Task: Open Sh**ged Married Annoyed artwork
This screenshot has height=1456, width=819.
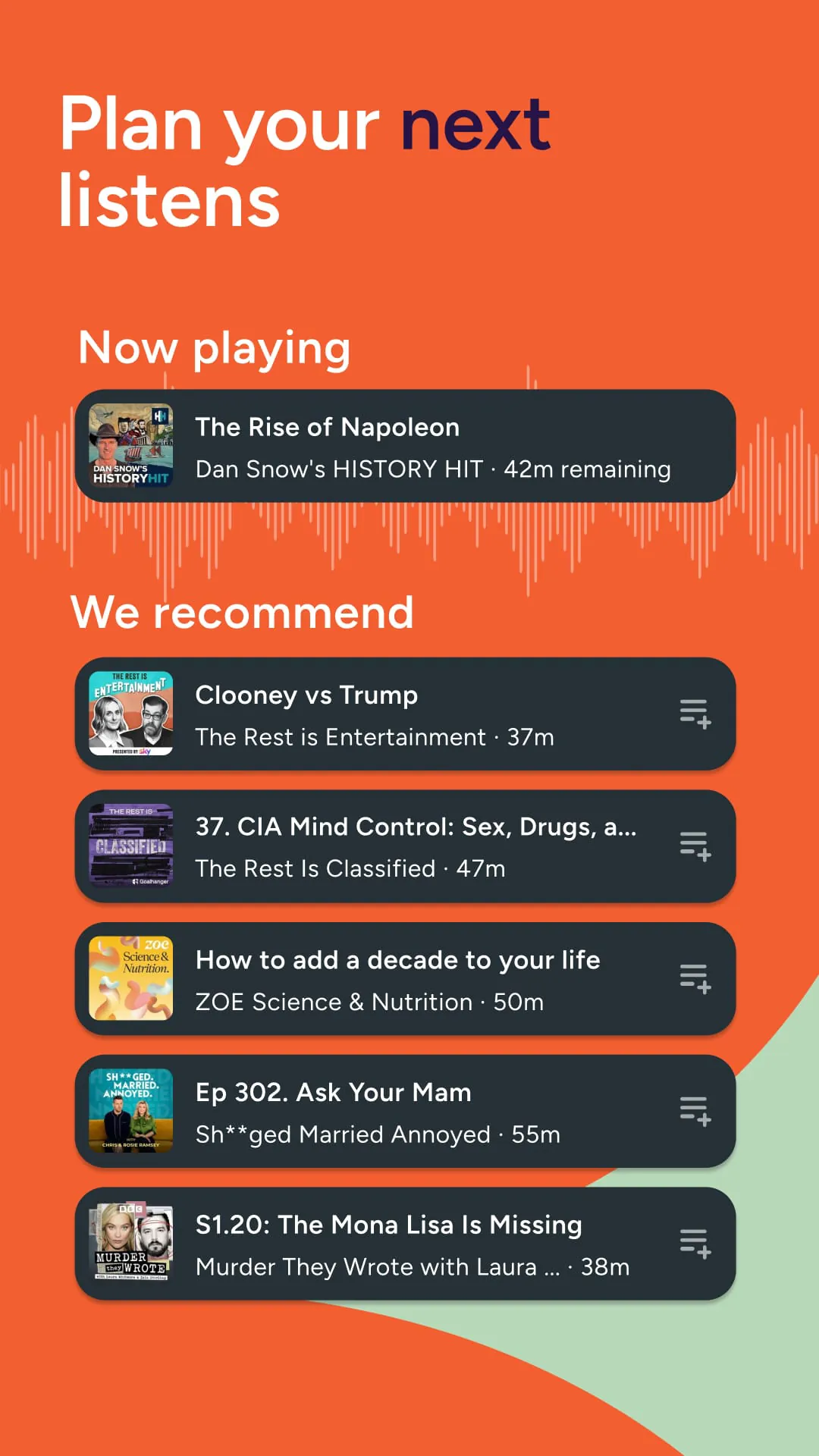Action: coord(130,1111)
